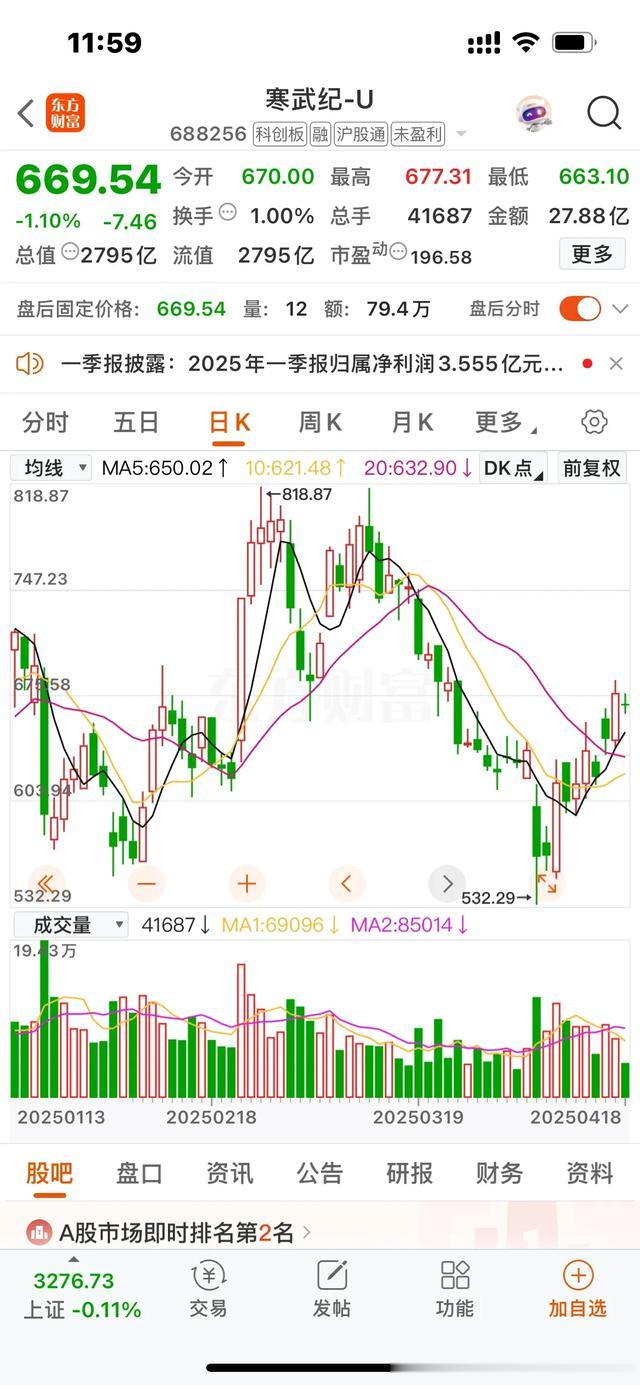Tap the 更多 button for more quote data
The width and height of the screenshot is (640, 1385).
pos(592,254)
